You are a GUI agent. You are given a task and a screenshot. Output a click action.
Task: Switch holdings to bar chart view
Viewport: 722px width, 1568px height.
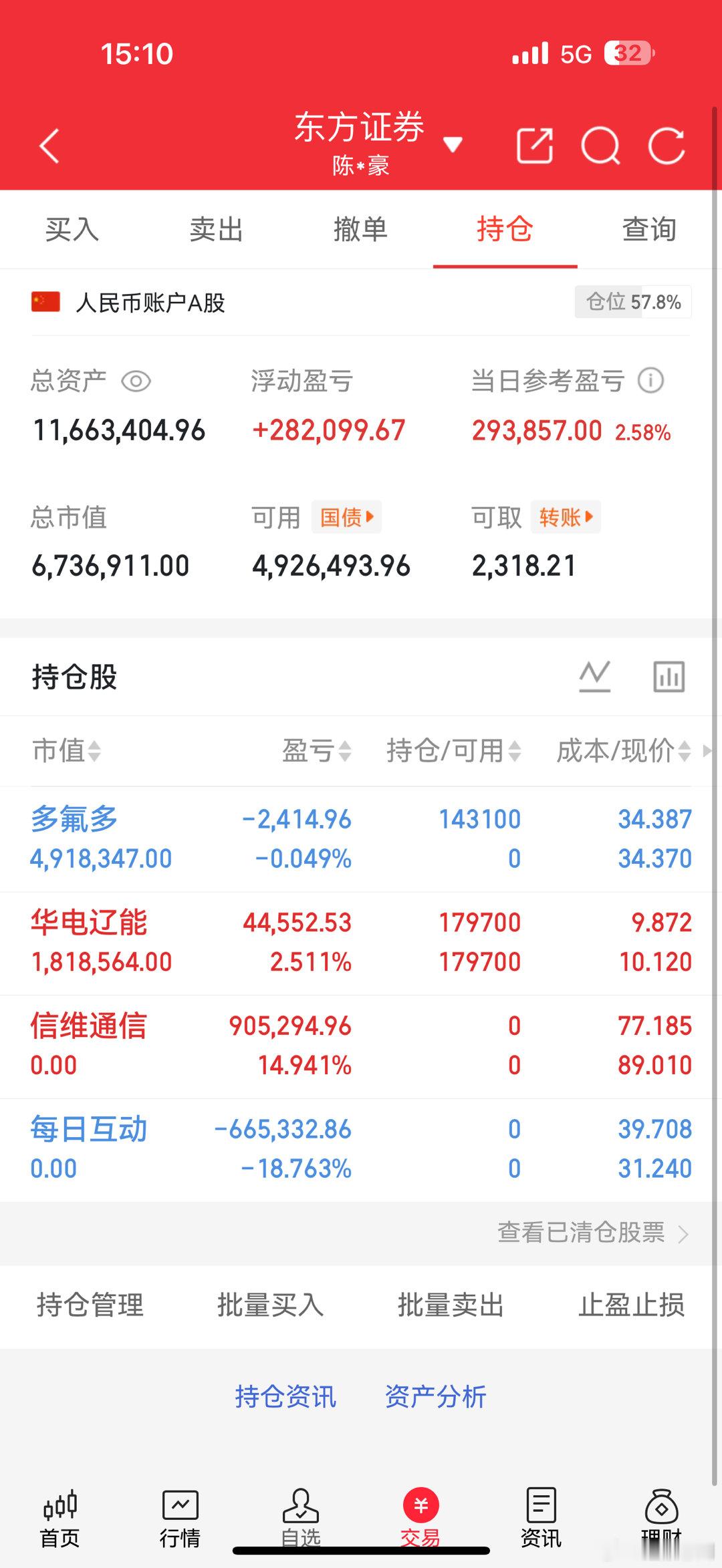[668, 675]
